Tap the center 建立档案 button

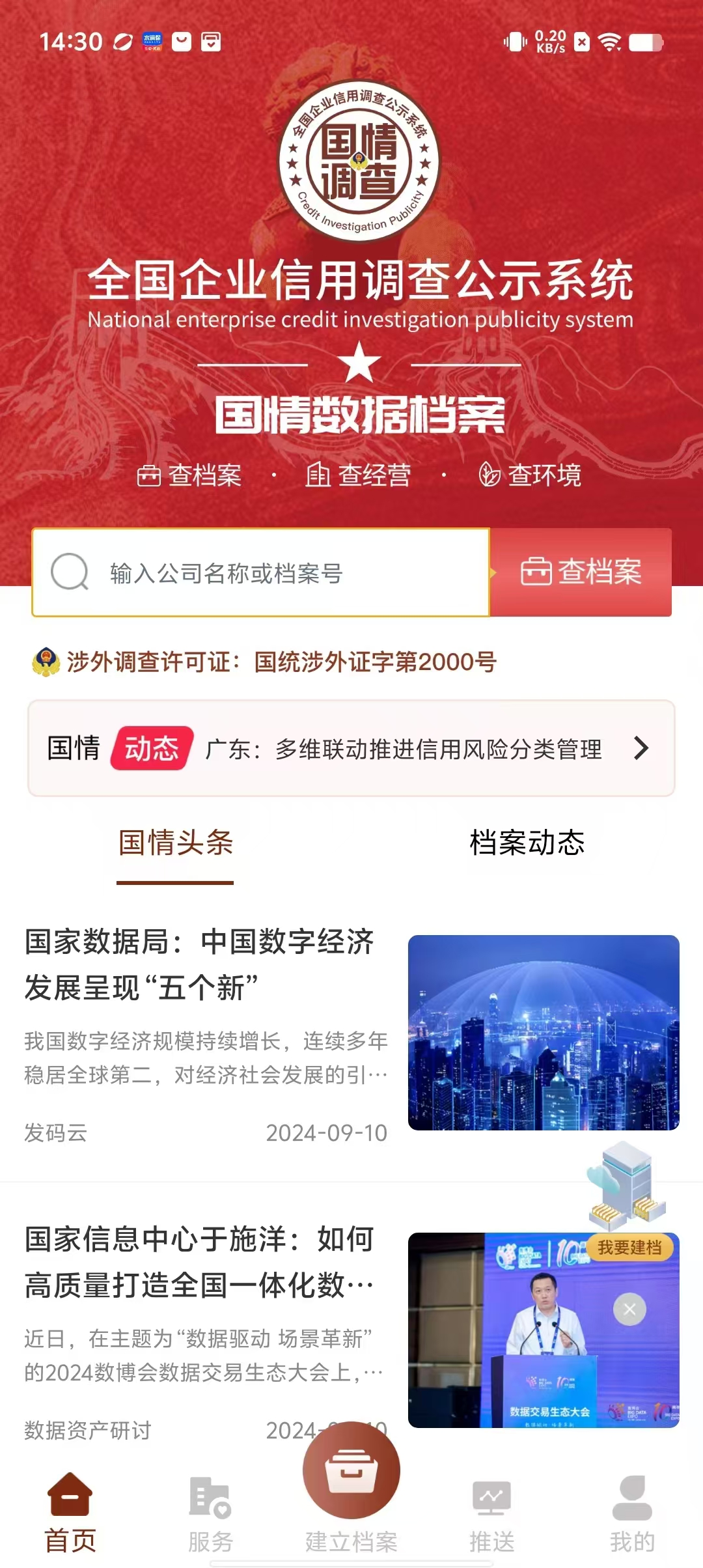[x=351, y=1478]
